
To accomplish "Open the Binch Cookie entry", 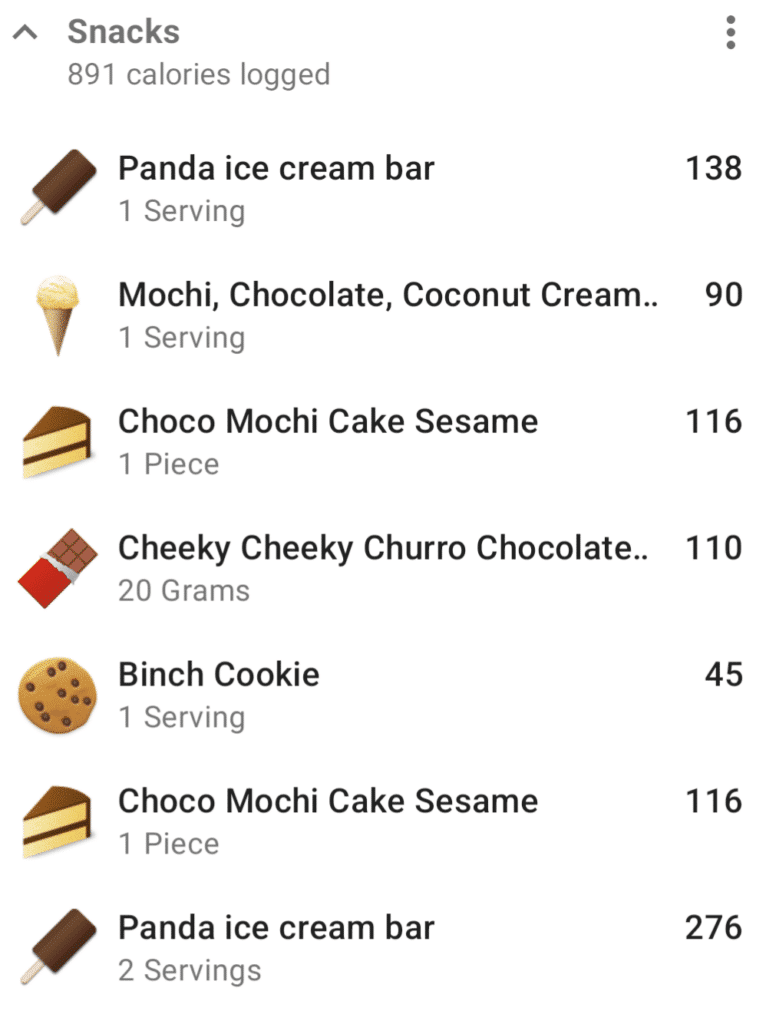I will 383,695.
